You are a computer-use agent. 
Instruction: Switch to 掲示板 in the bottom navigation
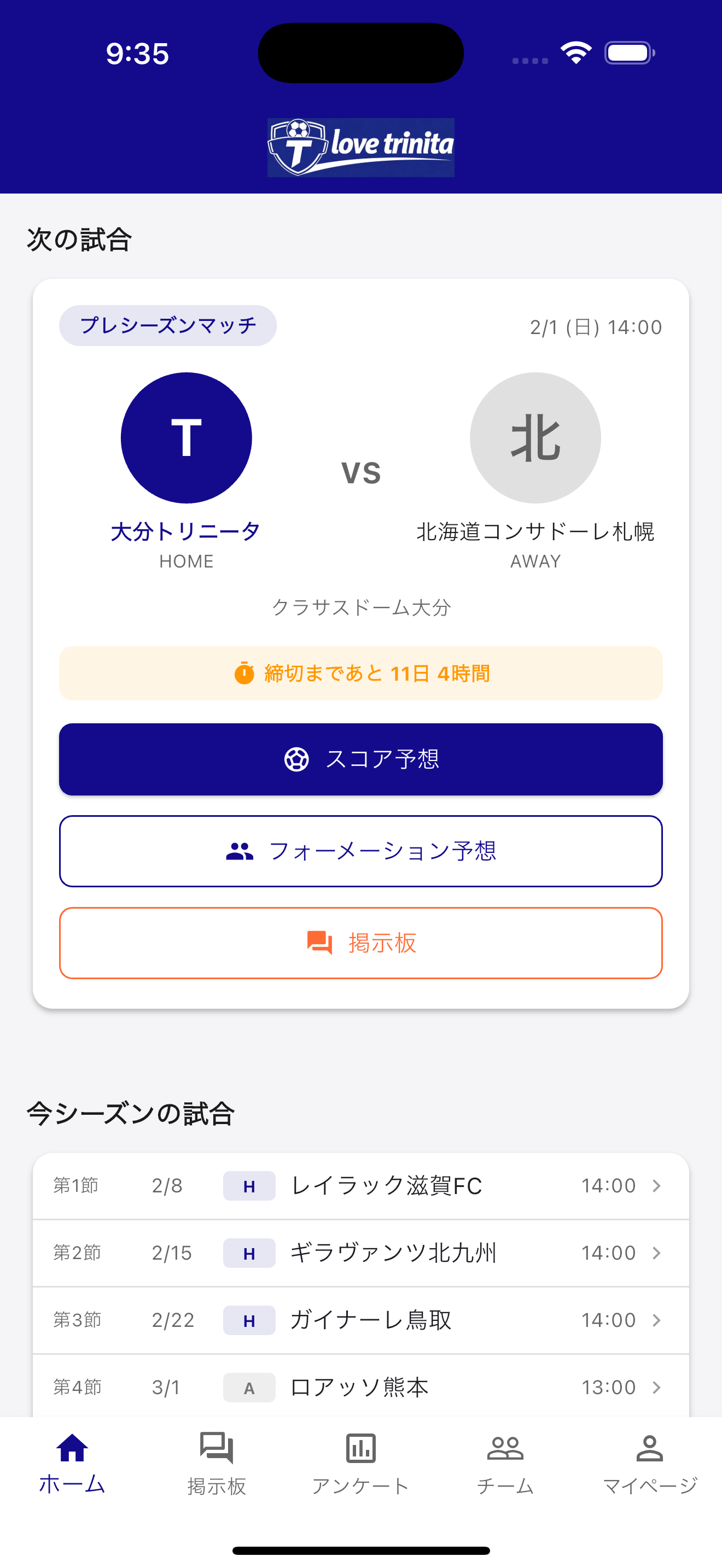coord(216,1461)
